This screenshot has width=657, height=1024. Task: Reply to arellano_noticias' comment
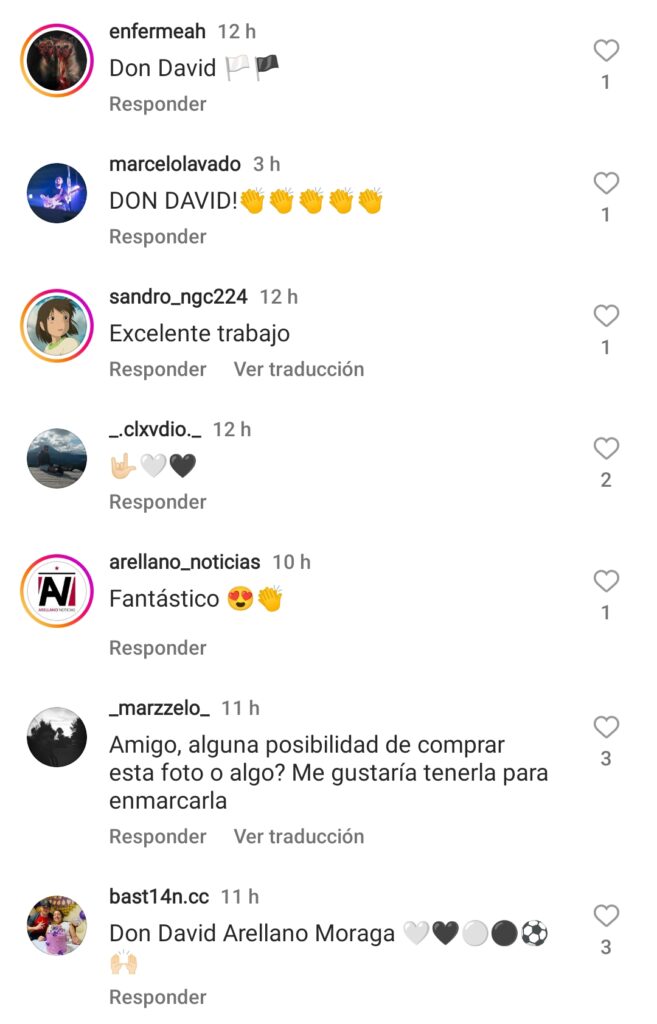tap(158, 648)
